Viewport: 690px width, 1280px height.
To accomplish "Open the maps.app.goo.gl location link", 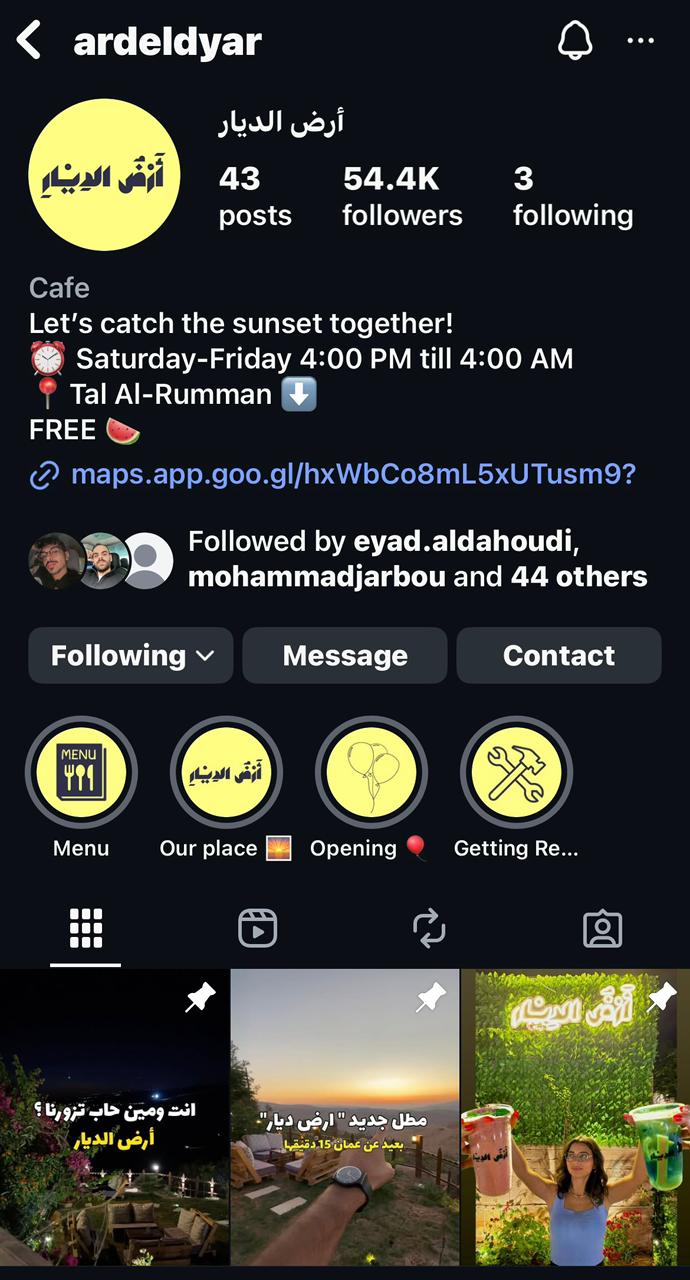I will (353, 473).
